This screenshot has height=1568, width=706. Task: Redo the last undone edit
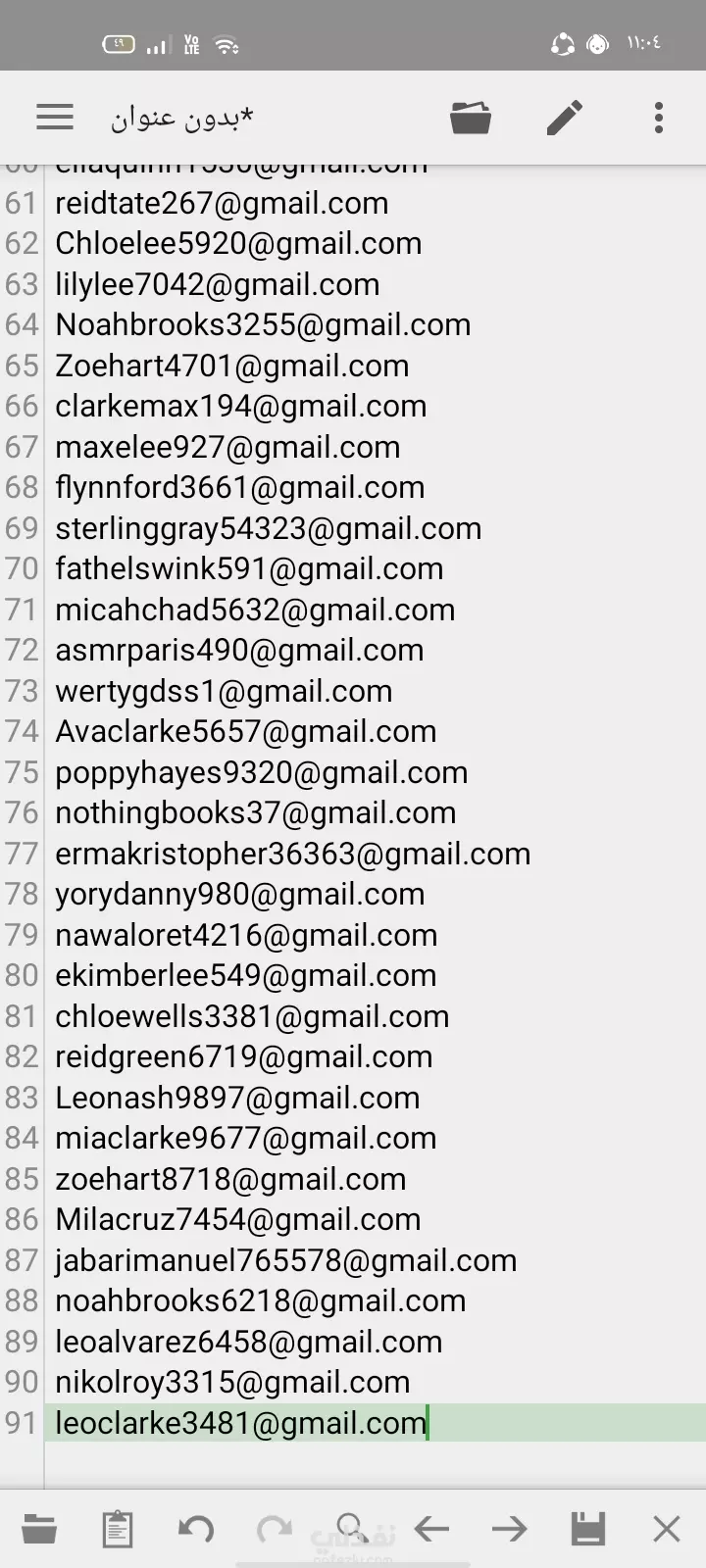coord(275,1529)
